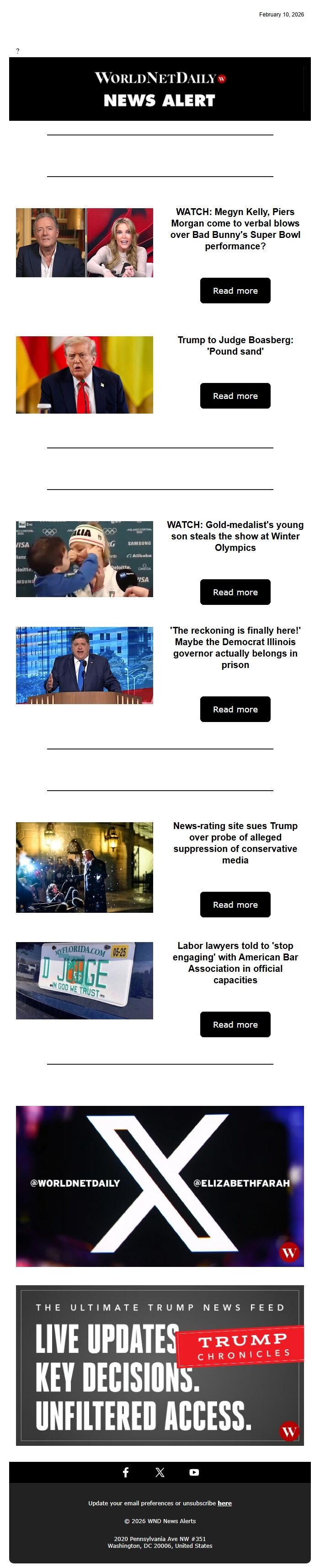Viewport: 320px width, 1568px height.
Task: Read more about gold-medalist's young son
Action: click(x=235, y=592)
